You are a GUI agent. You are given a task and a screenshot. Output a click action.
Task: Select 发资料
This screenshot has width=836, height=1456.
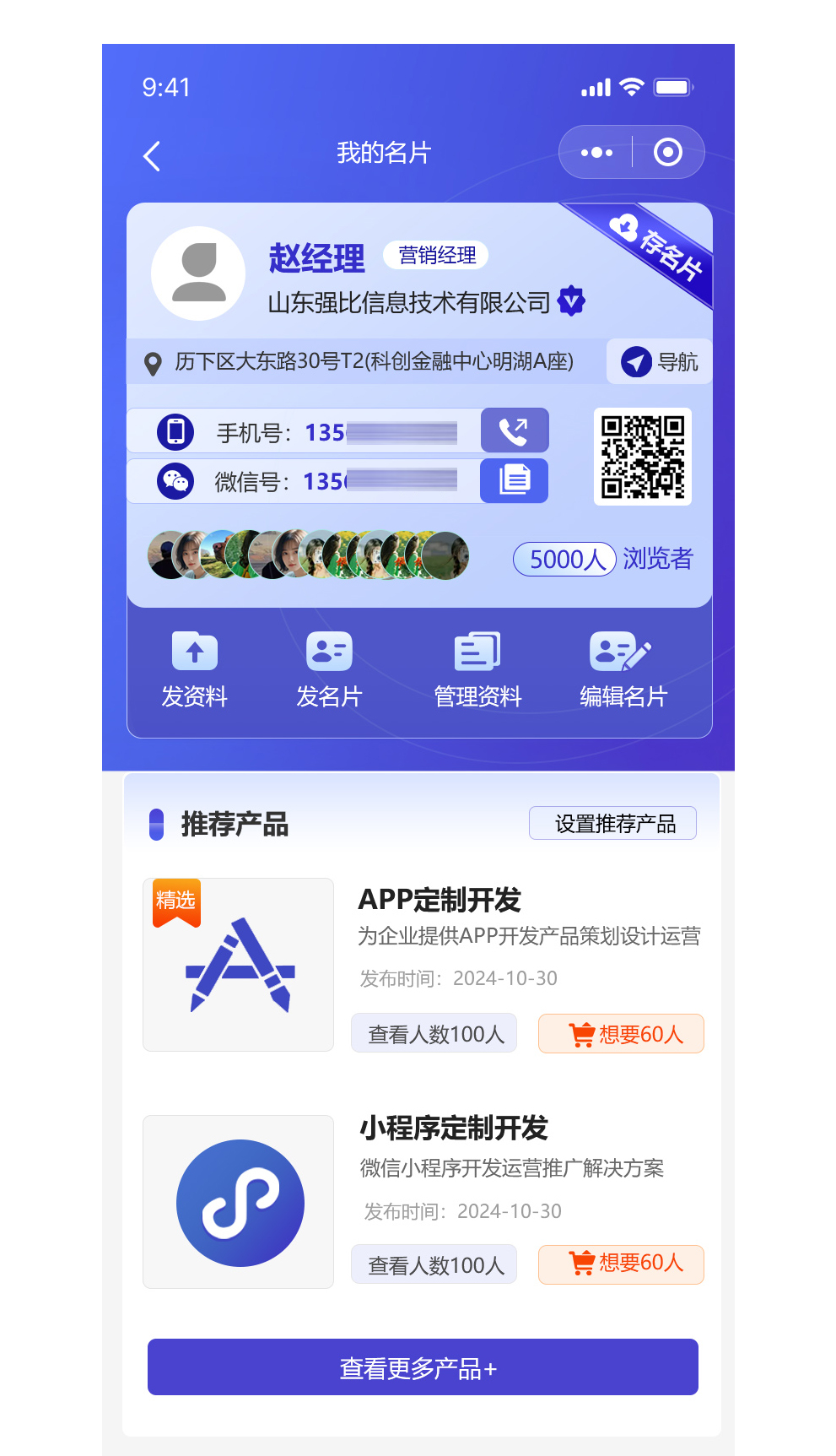195,670
